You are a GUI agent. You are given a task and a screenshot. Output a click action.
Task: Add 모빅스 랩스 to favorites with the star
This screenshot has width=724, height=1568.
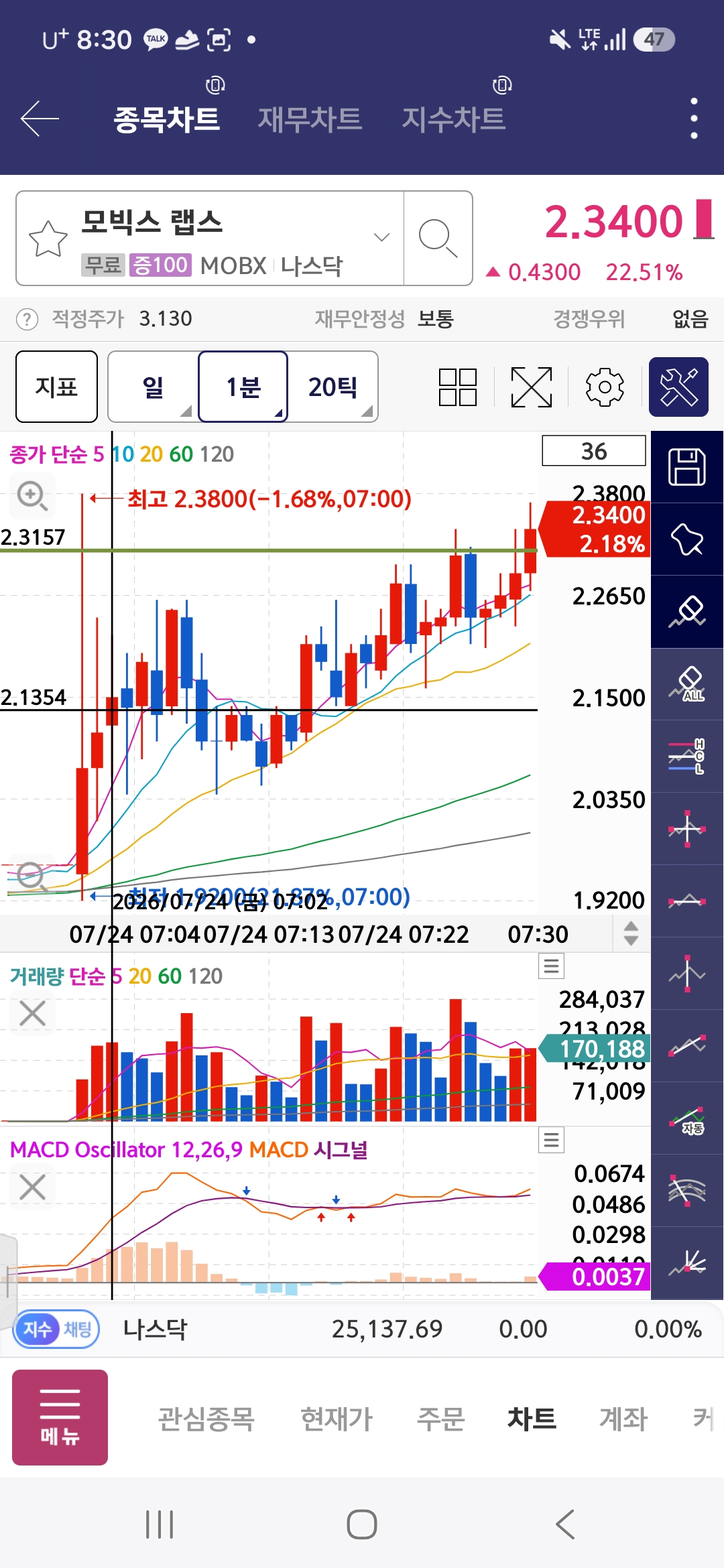(x=48, y=238)
